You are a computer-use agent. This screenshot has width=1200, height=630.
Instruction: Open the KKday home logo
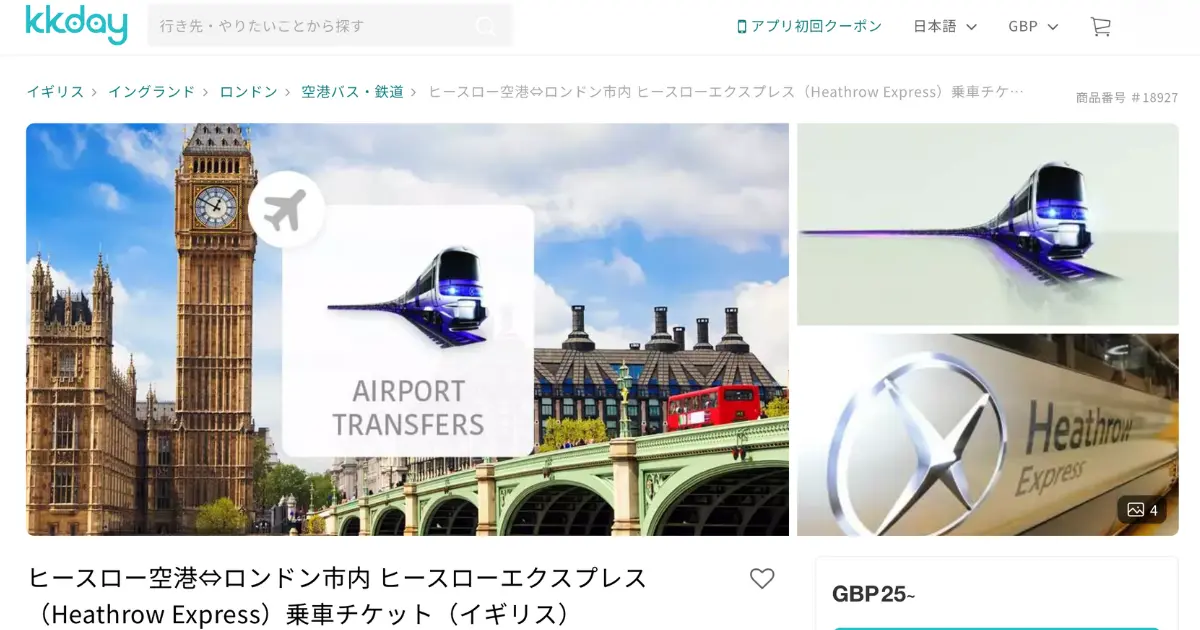point(76,25)
